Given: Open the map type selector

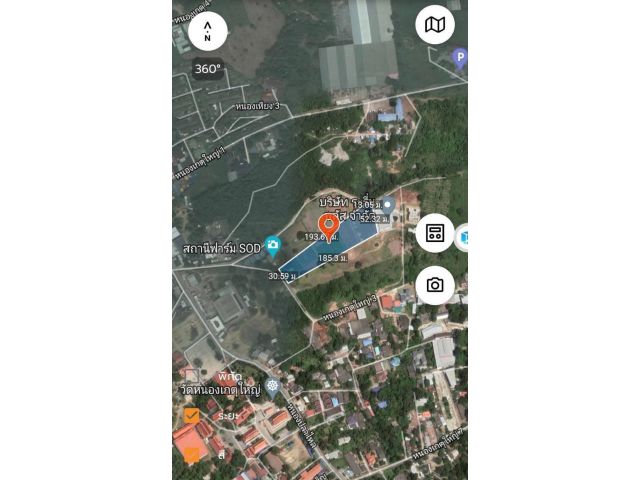Looking at the screenshot, I should pyautogui.click(x=435, y=25).
